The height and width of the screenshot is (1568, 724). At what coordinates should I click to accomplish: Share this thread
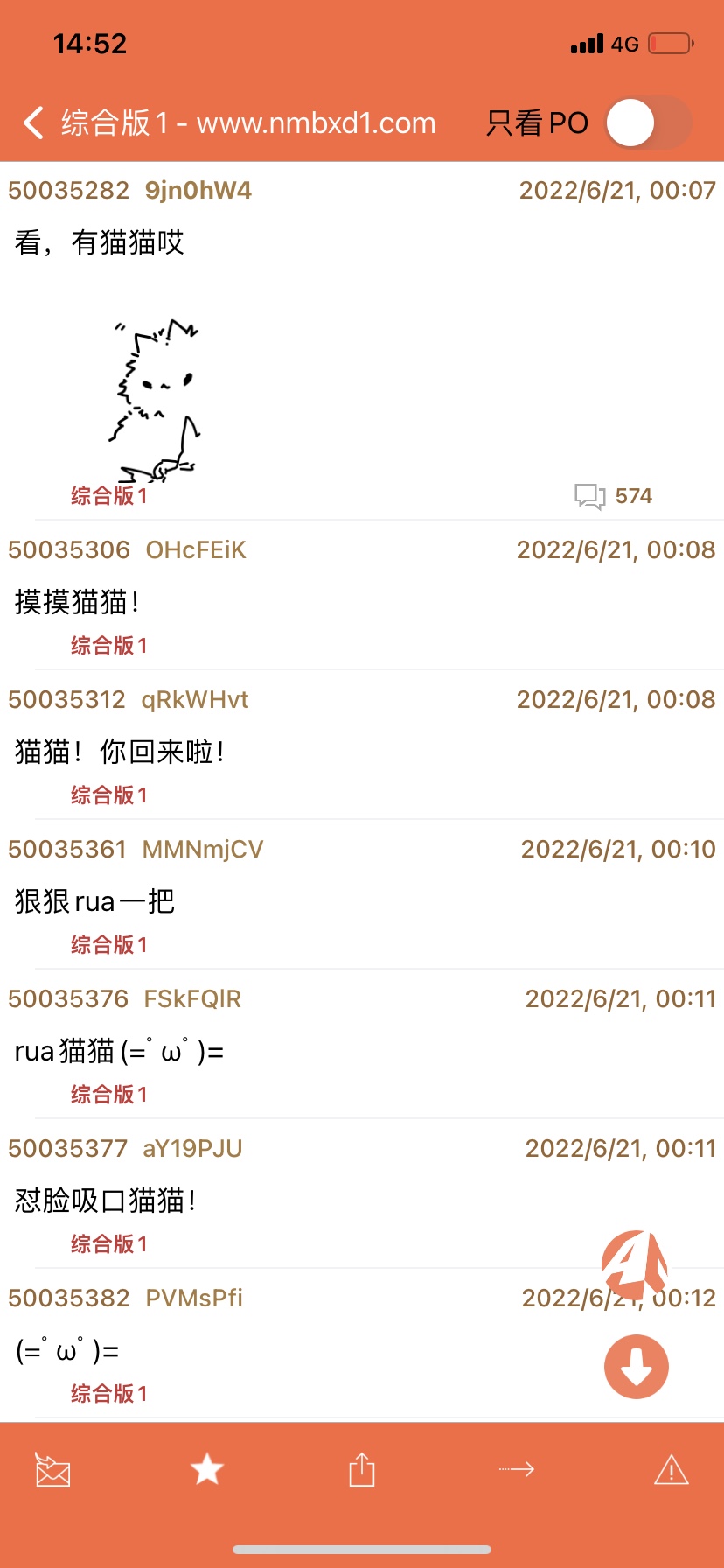[x=362, y=1469]
